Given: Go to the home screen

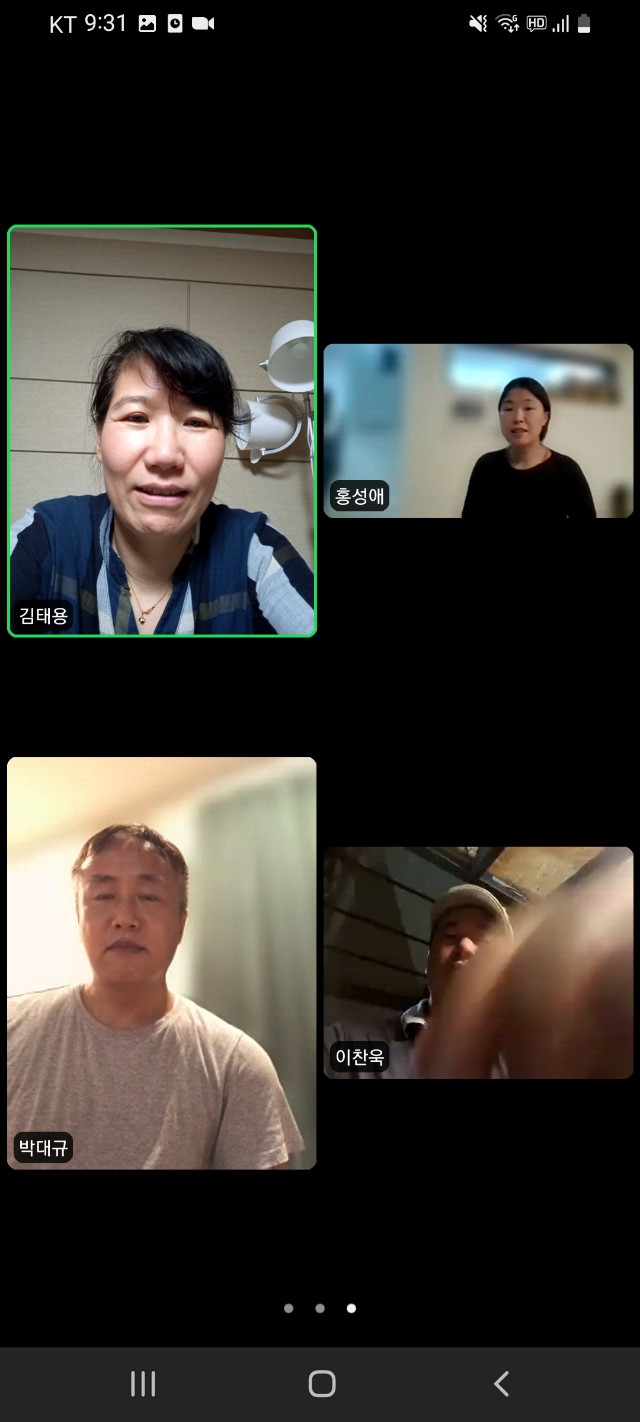Looking at the screenshot, I should click(321, 1383).
